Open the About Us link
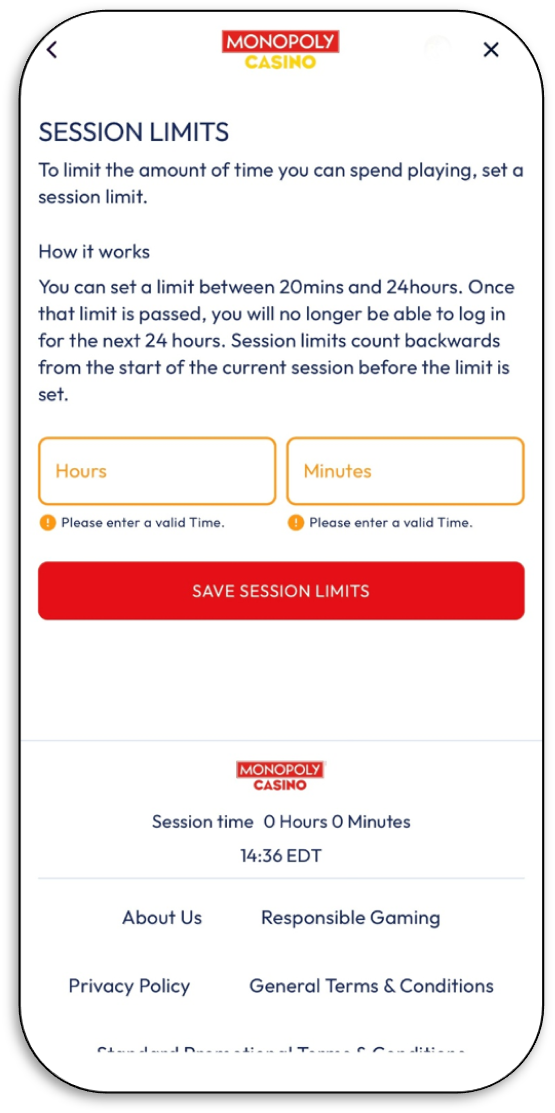Viewport: 555px width, 1113px height. [162, 918]
